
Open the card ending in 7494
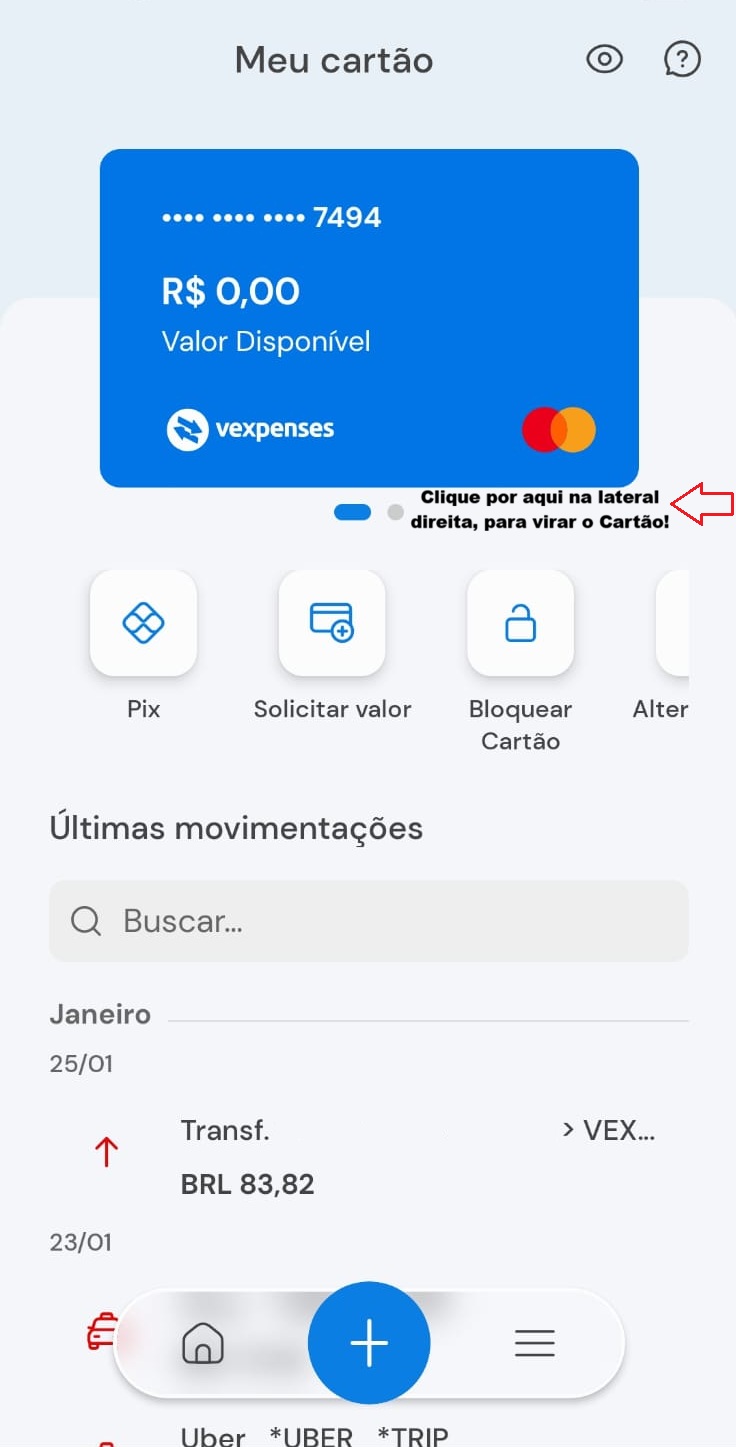(368, 318)
